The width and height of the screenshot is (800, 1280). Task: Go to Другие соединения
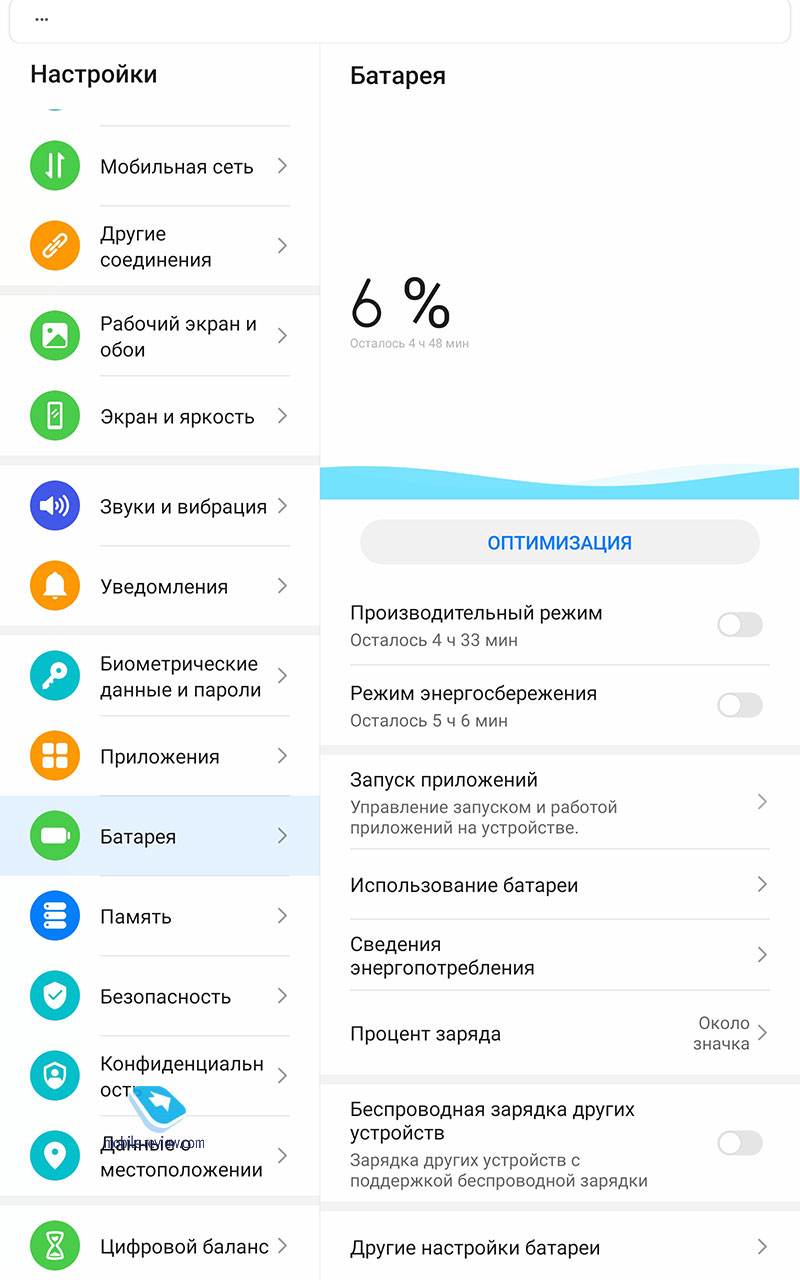click(160, 246)
